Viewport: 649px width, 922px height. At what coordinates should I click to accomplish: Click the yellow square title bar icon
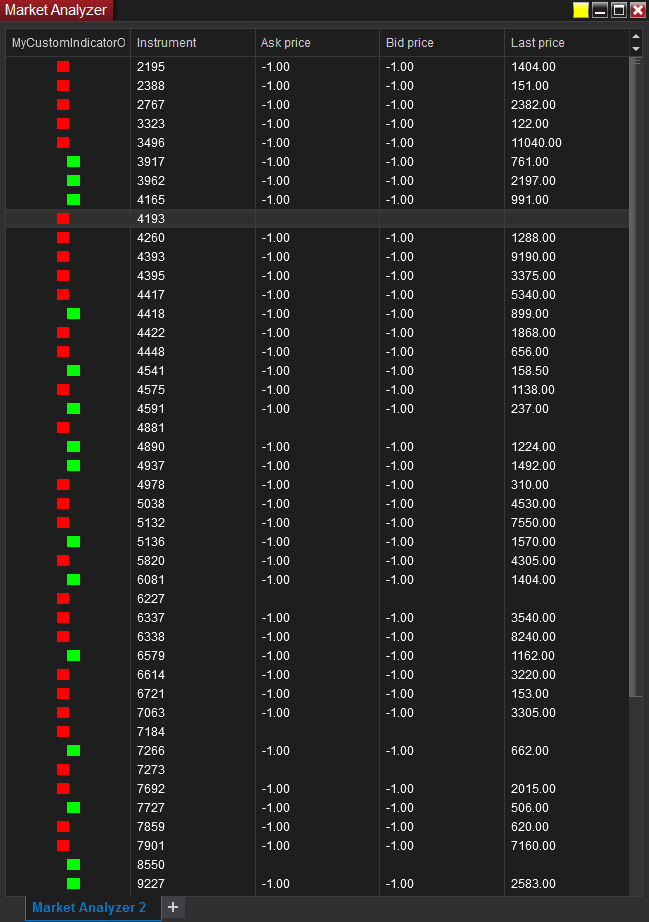pyautogui.click(x=580, y=10)
